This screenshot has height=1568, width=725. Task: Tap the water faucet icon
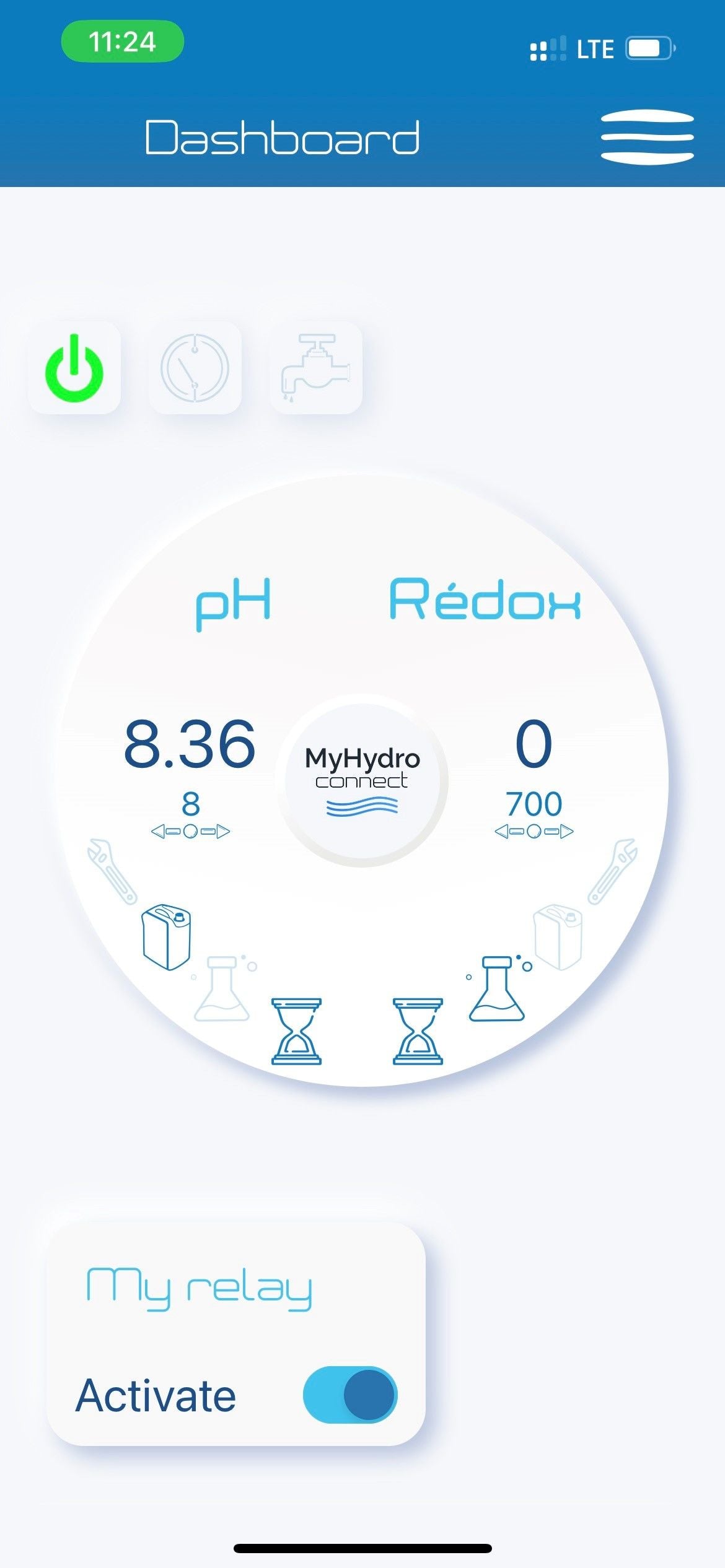coord(316,368)
